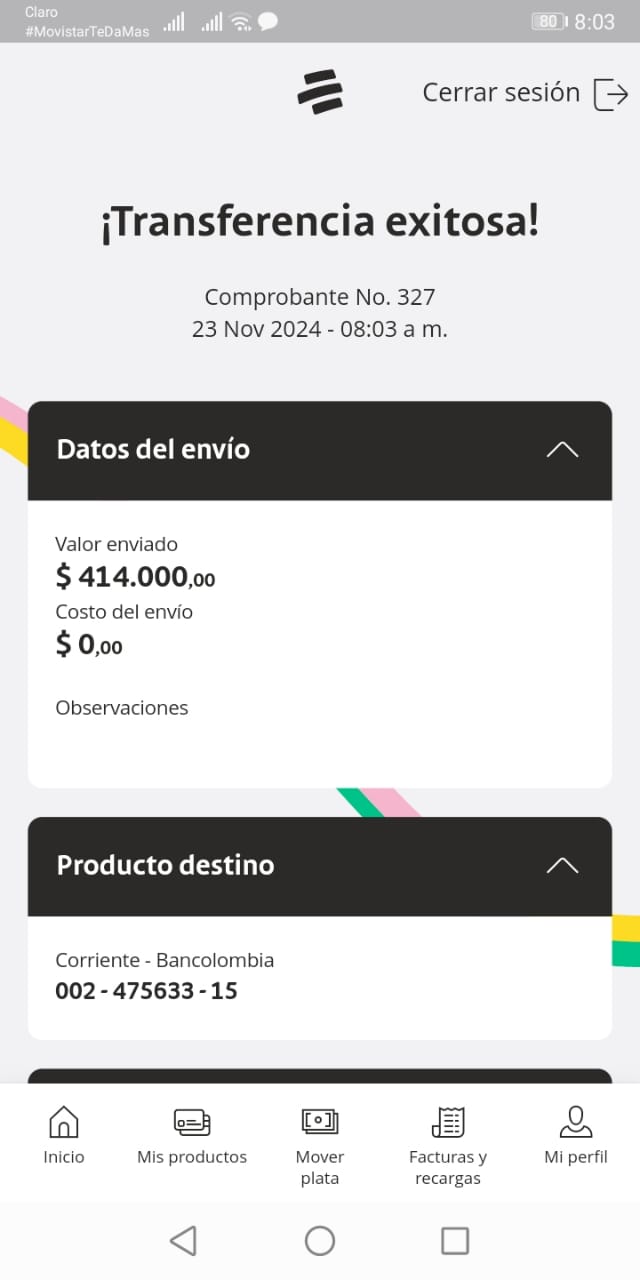Go to the Inicio tab

tap(64, 1136)
